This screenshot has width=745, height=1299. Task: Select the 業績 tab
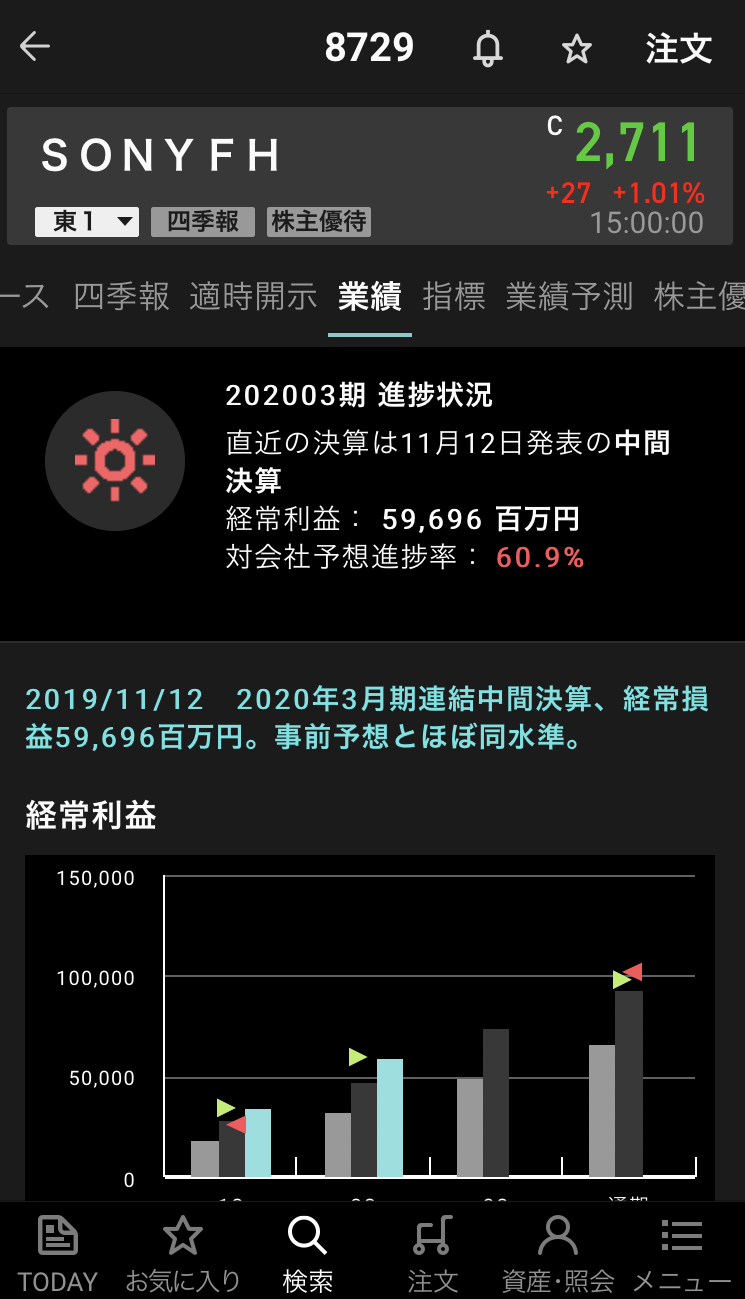(370, 296)
